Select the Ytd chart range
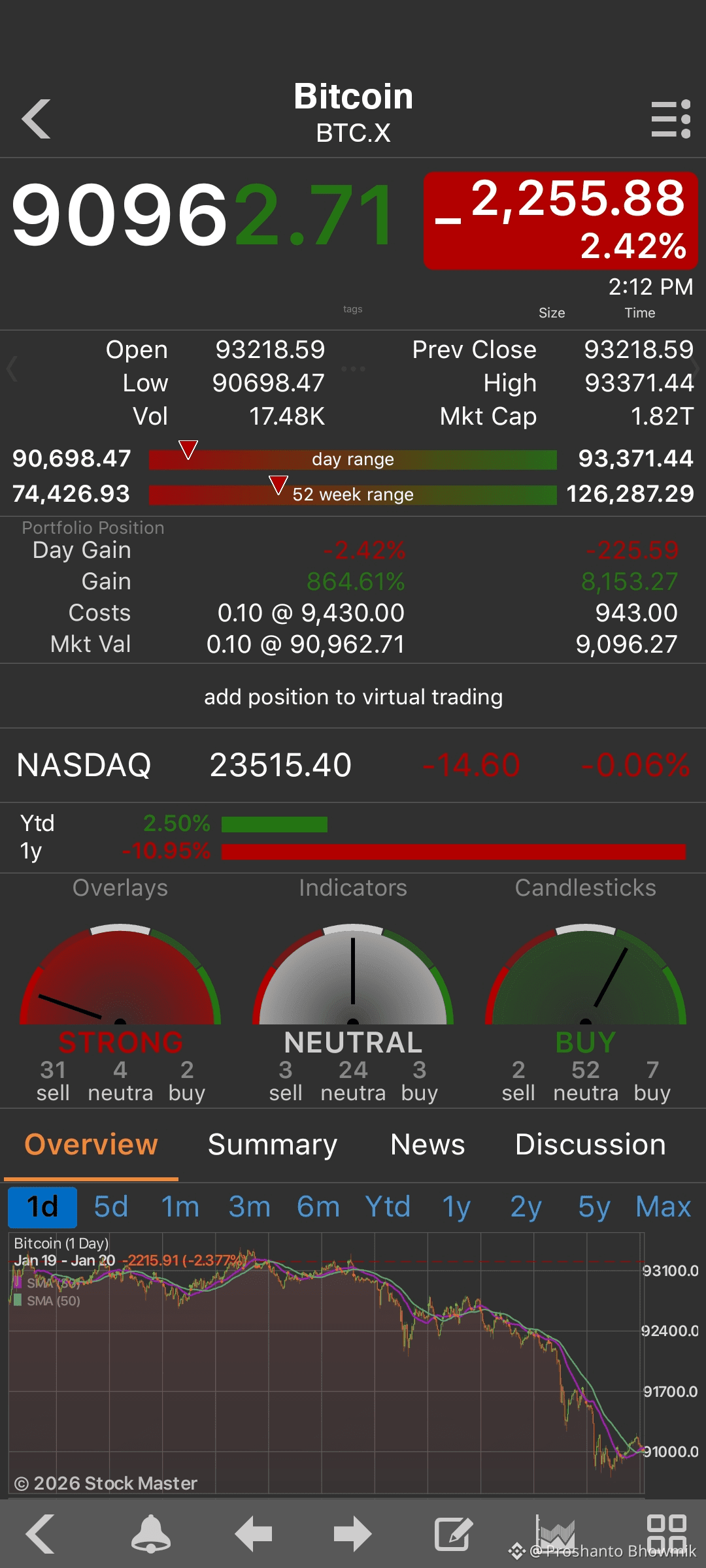The width and height of the screenshot is (706, 1568). click(388, 1207)
